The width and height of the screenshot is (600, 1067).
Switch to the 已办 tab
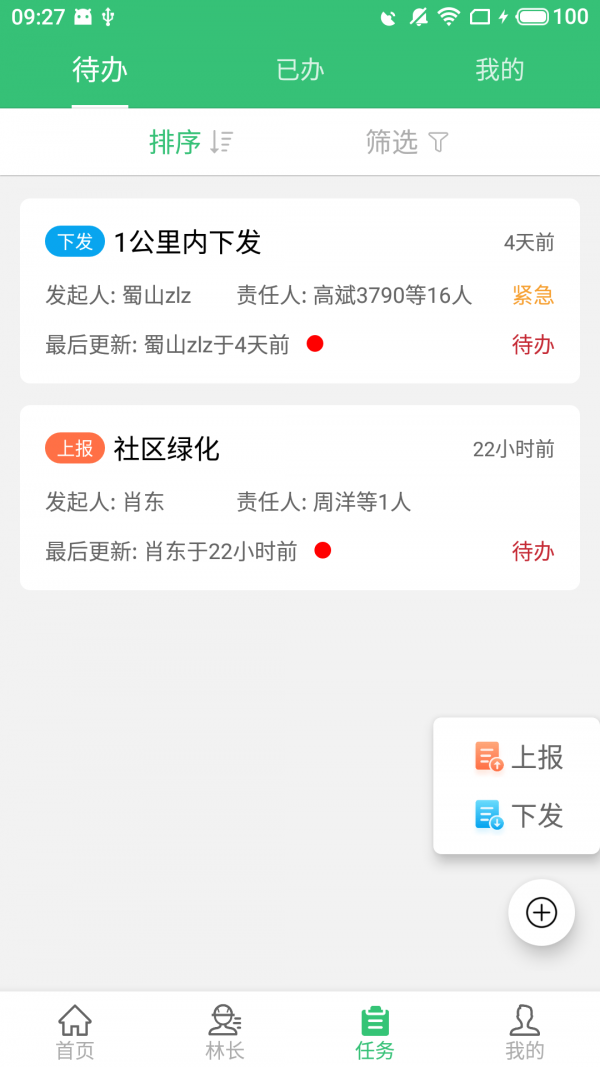pyautogui.click(x=300, y=70)
